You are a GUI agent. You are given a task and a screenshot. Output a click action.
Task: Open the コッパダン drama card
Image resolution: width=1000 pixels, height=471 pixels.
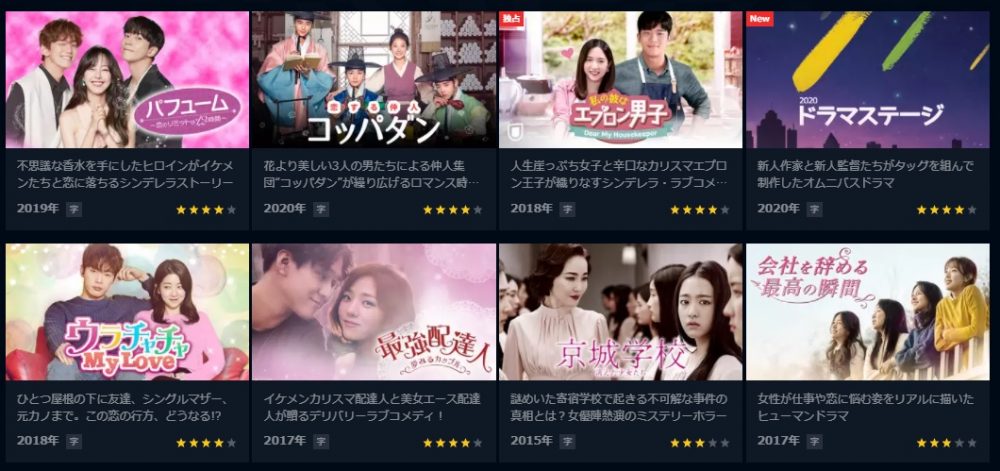pos(373,80)
